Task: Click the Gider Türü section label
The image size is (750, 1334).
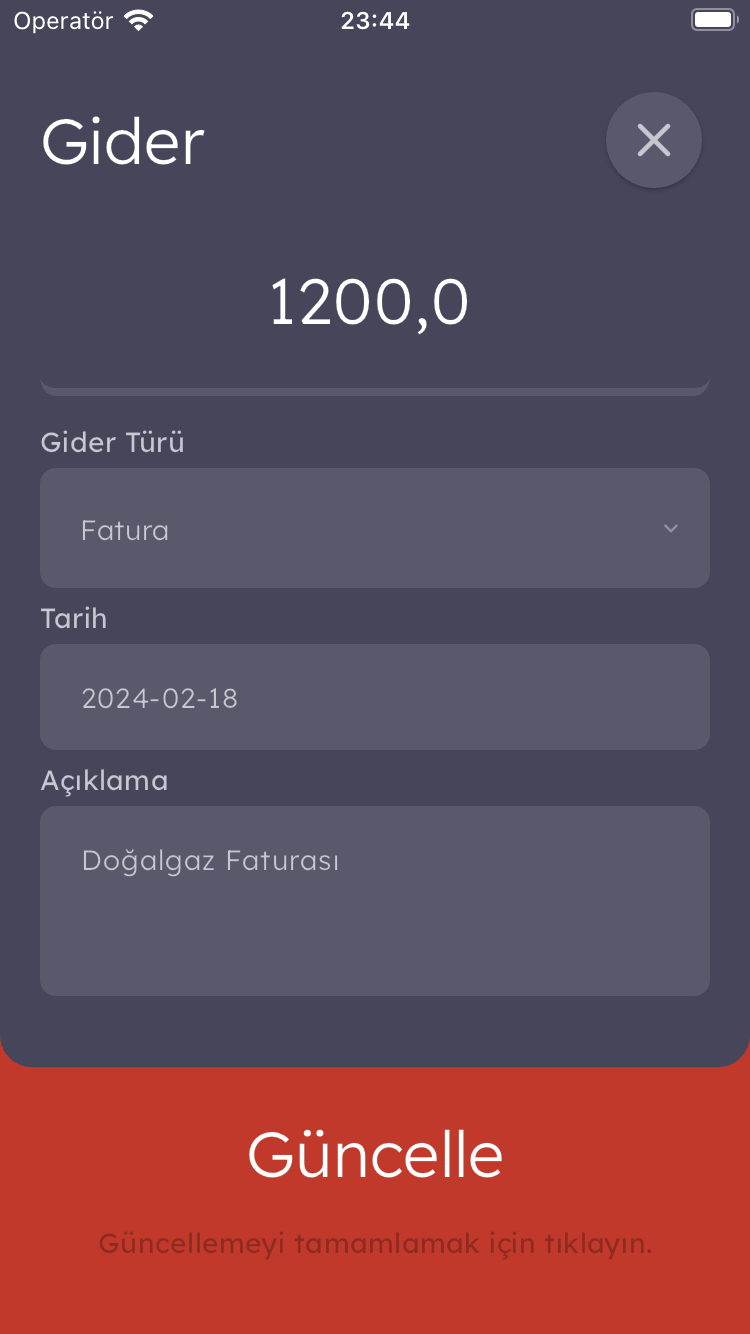Action: pos(112,442)
